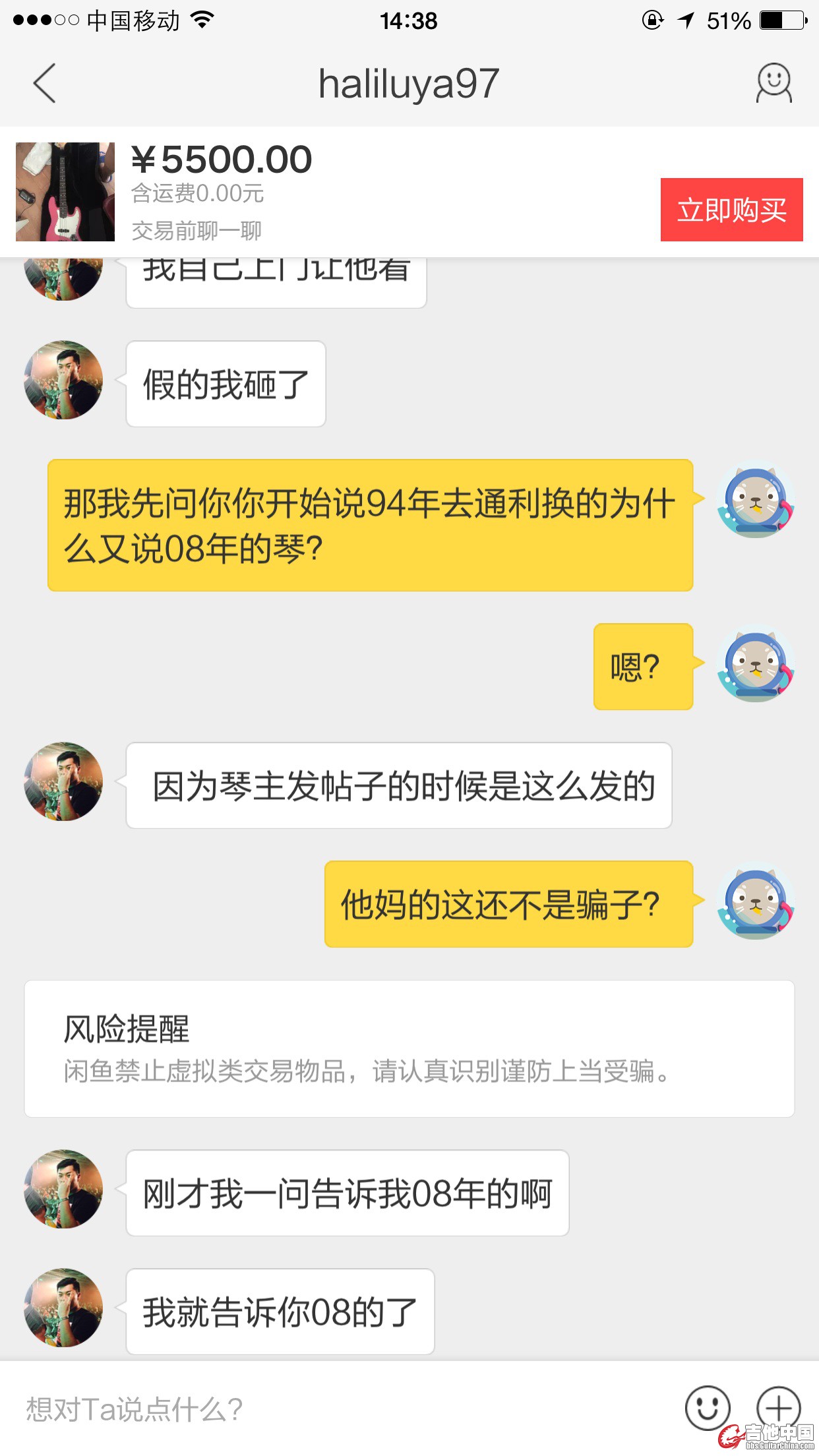819x1456 pixels.
Task: Tap the 立即购买 buy now button
Action: click(731, 210)
